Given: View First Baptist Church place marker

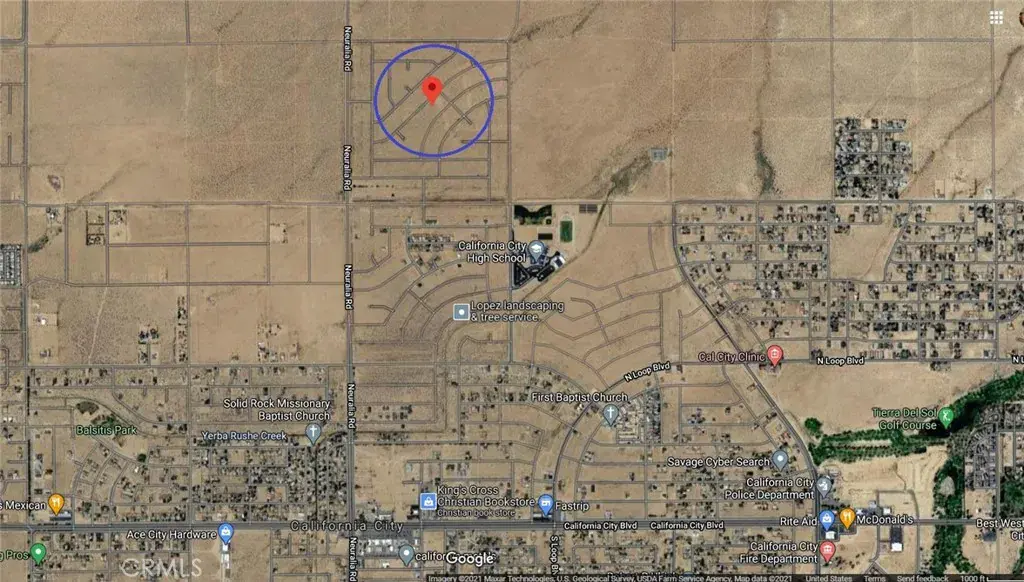Looking at the screenshot, I should (x=610, y=413).
